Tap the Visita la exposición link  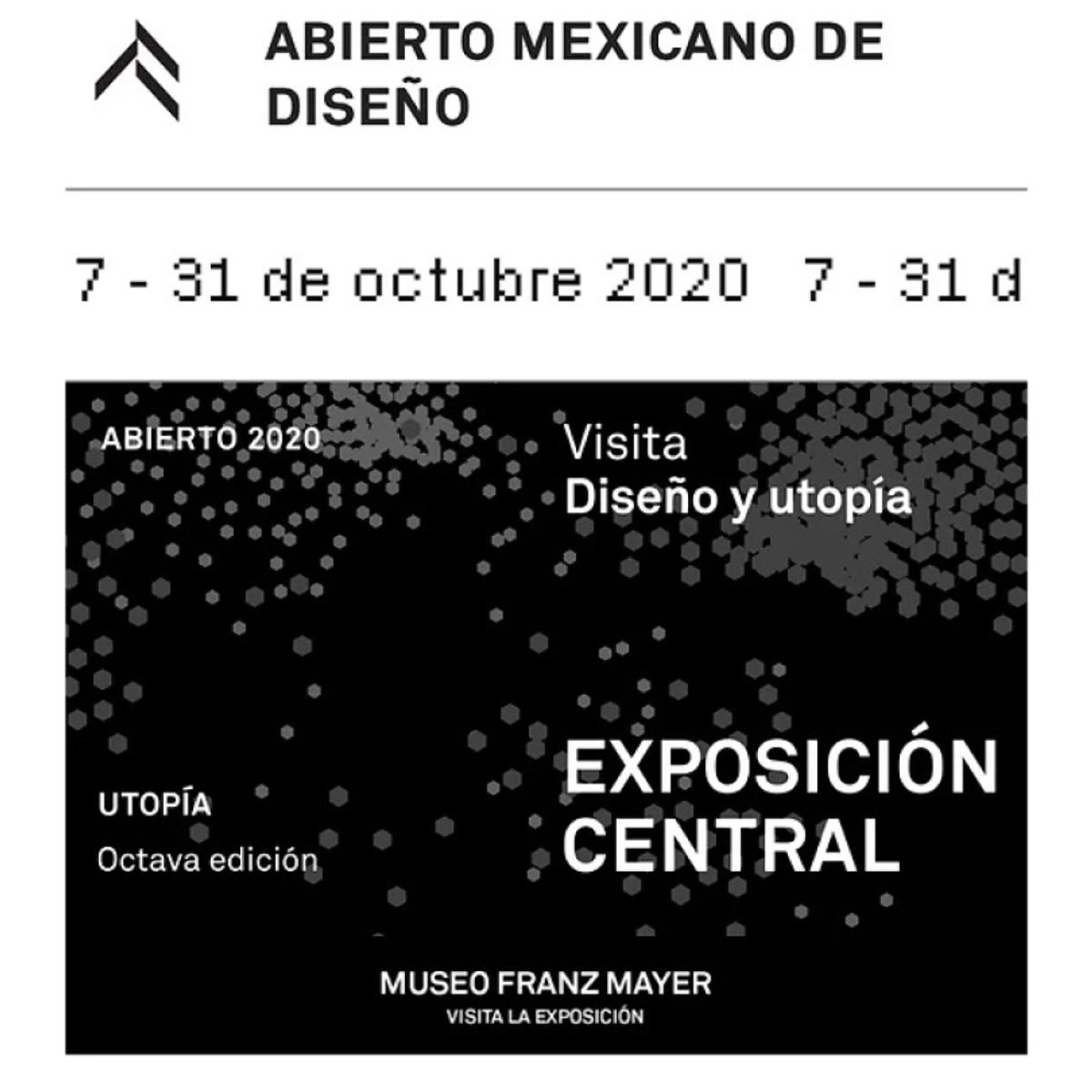pos(545,1017)
